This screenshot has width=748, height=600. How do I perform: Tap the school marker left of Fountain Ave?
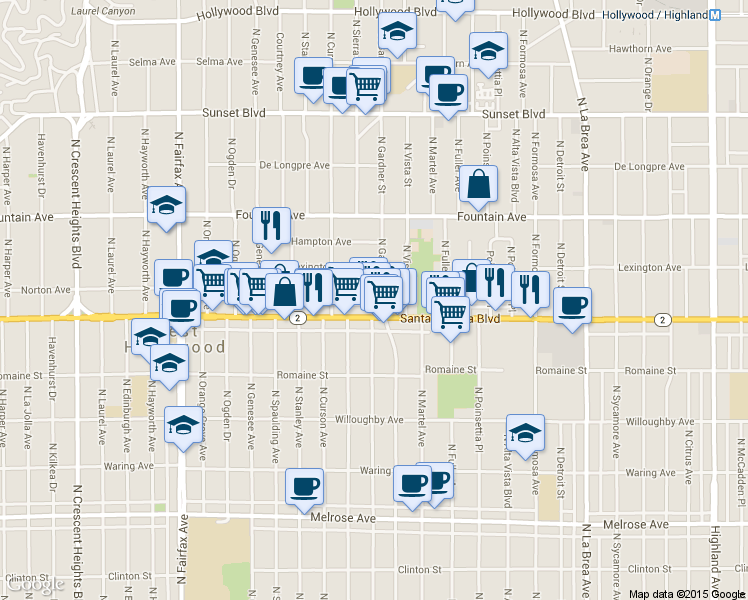coord(166,205)
